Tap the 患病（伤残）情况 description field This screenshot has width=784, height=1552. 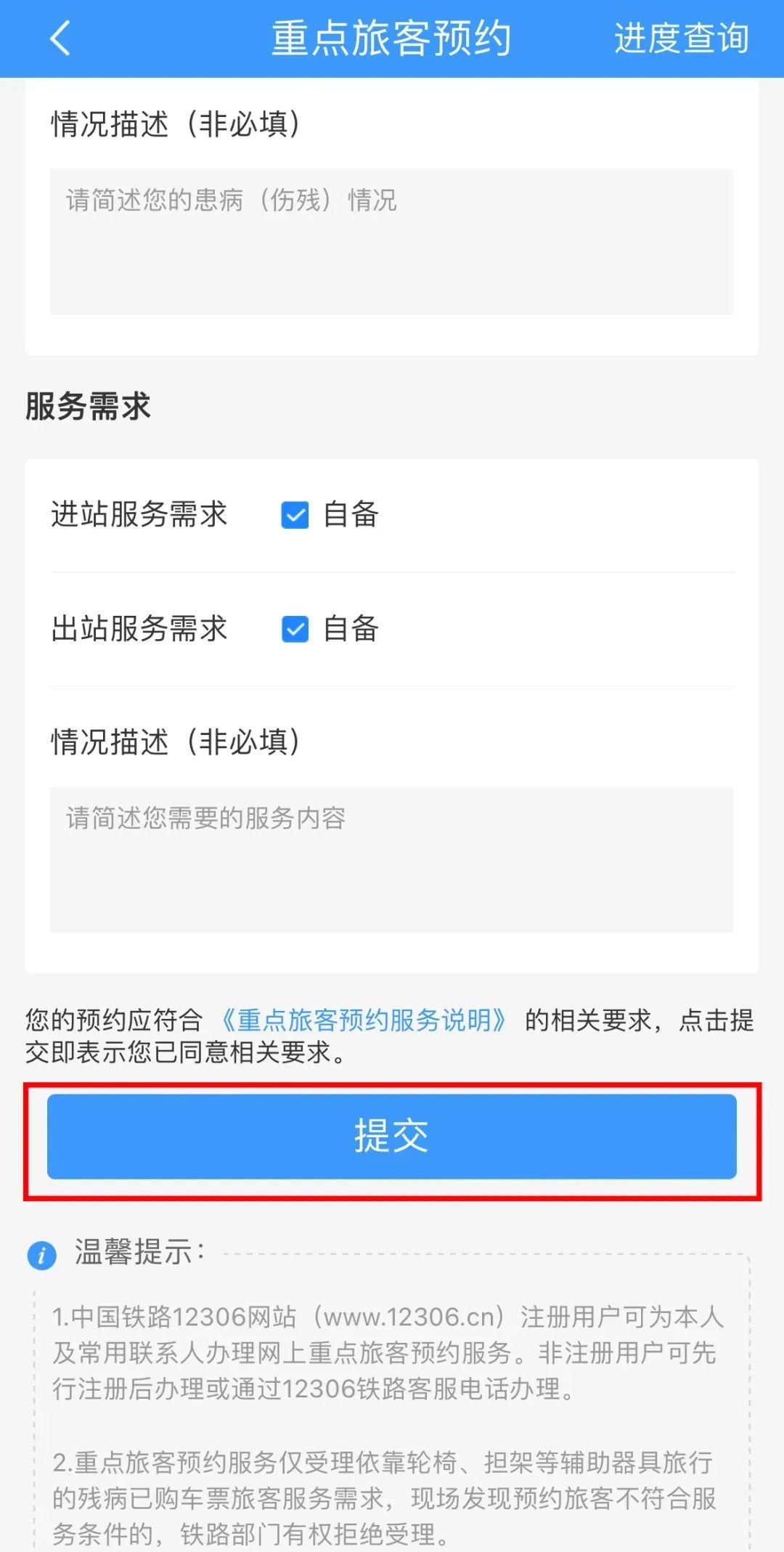[391, 242]
